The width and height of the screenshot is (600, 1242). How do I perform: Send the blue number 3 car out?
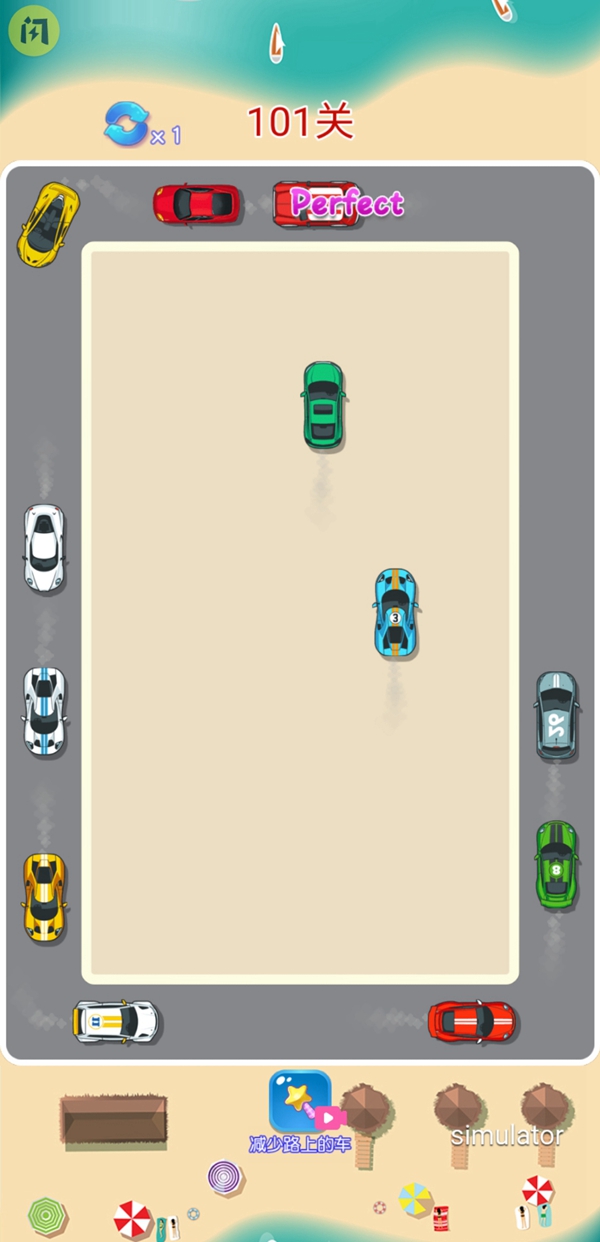[x=395, y=614]
